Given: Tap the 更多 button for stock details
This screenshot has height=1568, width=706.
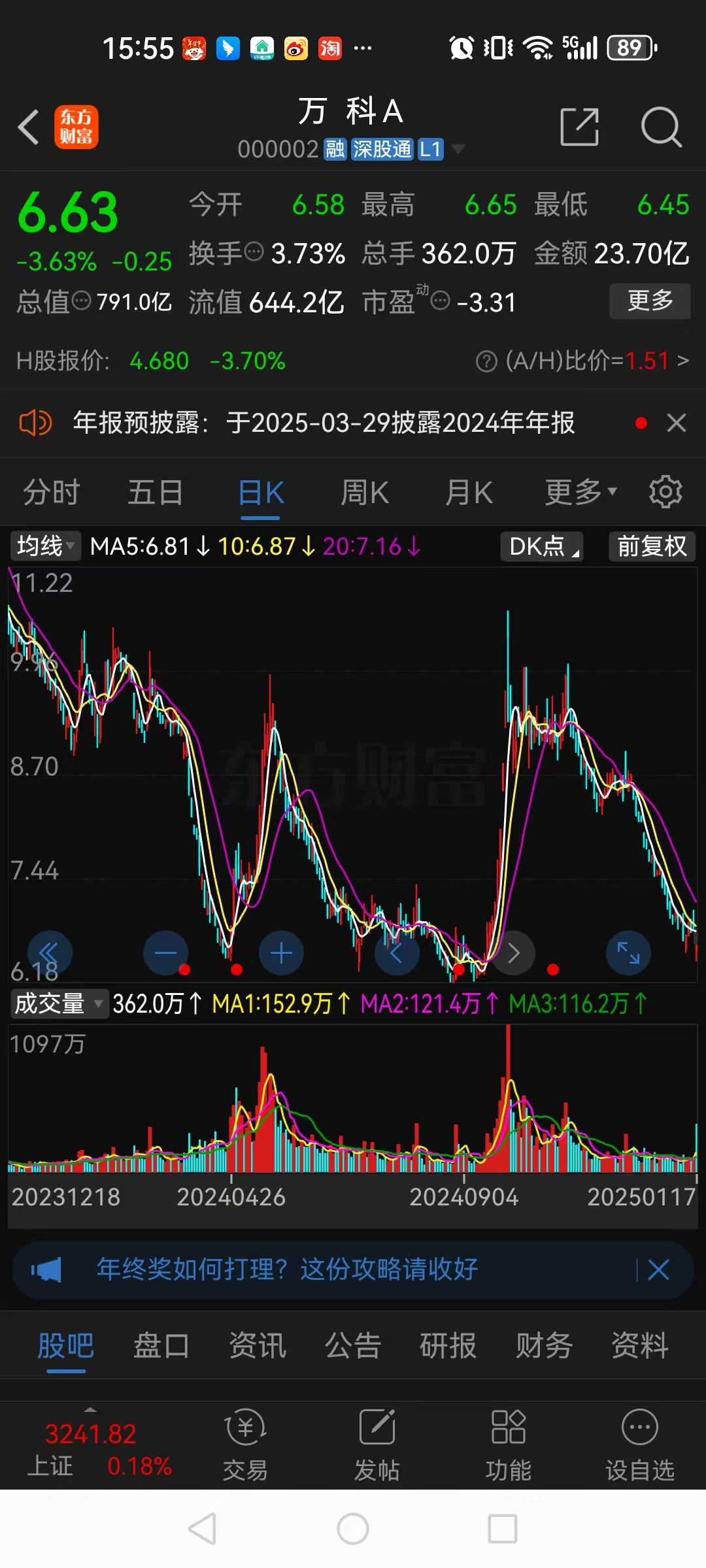Looking at the screenshot, I should click(x=650, y=301).
